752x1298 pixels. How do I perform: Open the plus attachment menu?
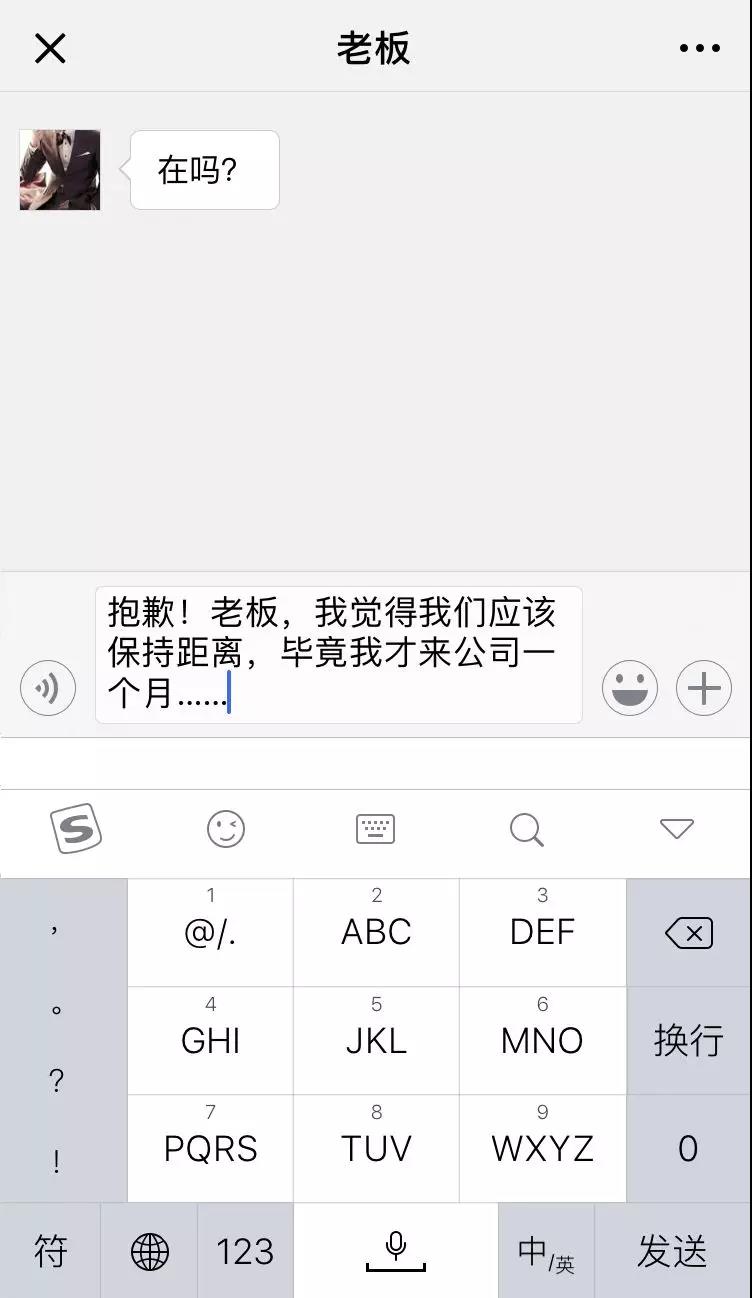(704, 688)
